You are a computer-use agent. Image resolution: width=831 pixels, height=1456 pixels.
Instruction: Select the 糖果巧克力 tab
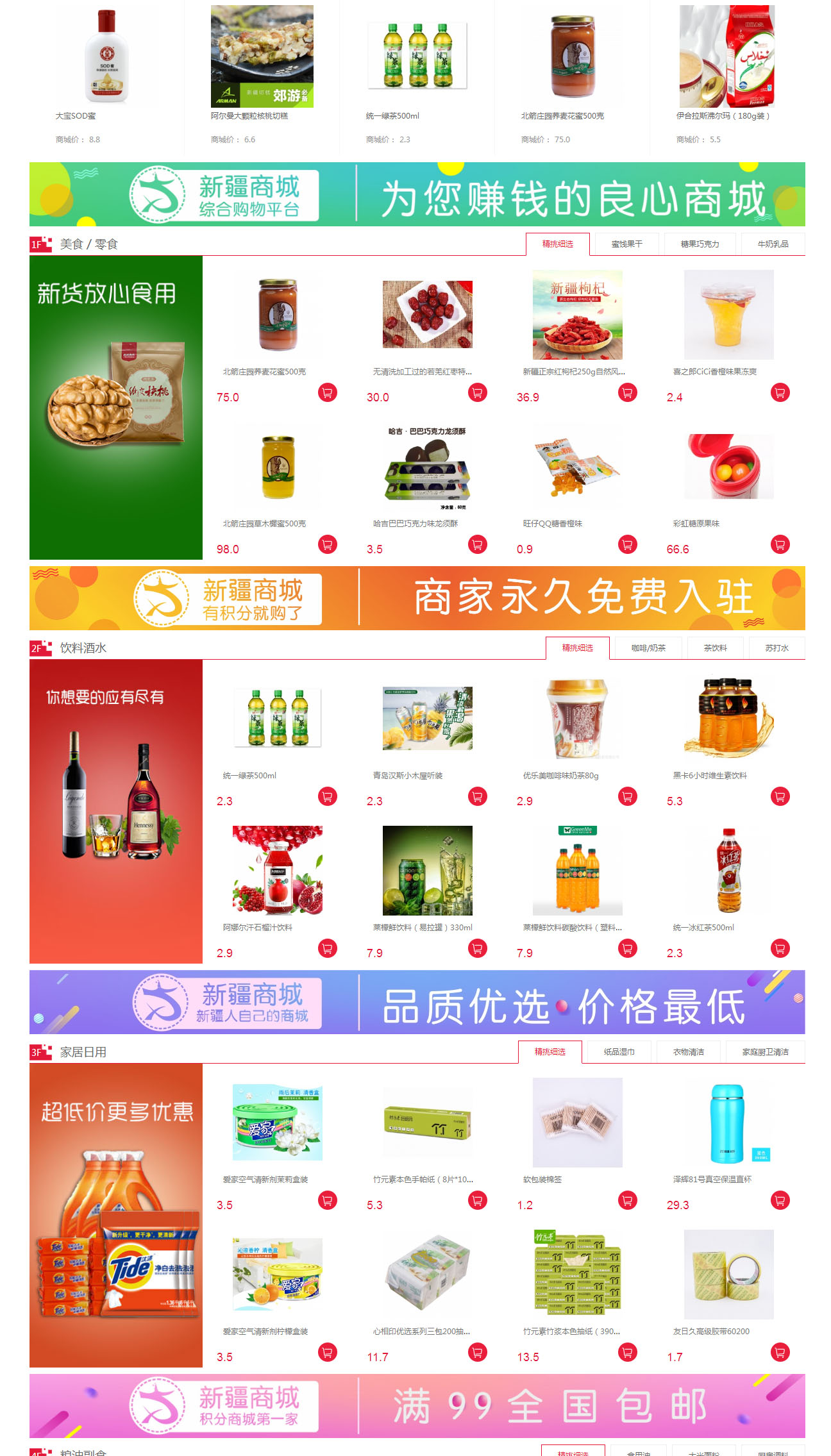[700, 244]
